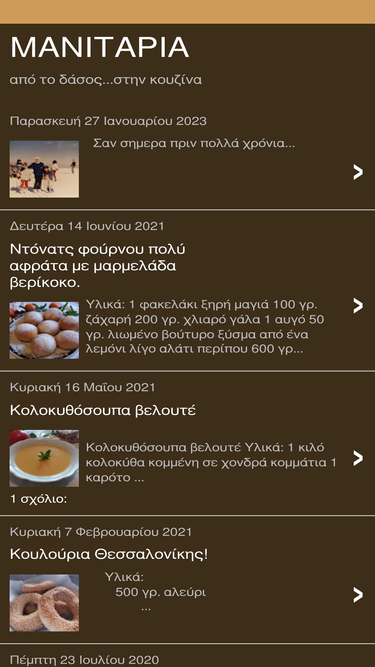Image resolution: width=375 pixels, height=667 pixels.
Task: Tap the arrow next to the Ντόνατς post
Action: pos(358,305)
